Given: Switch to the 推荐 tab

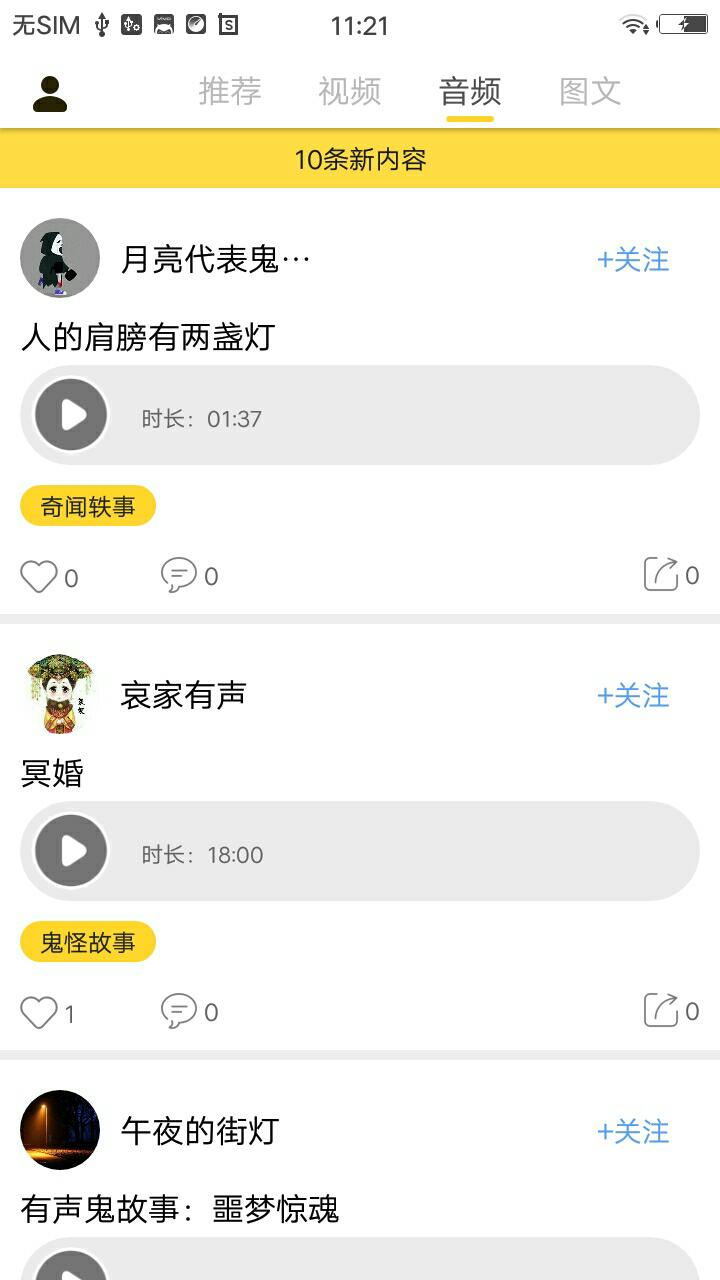Looking at the screenshot, I should (x=230, y=92).
